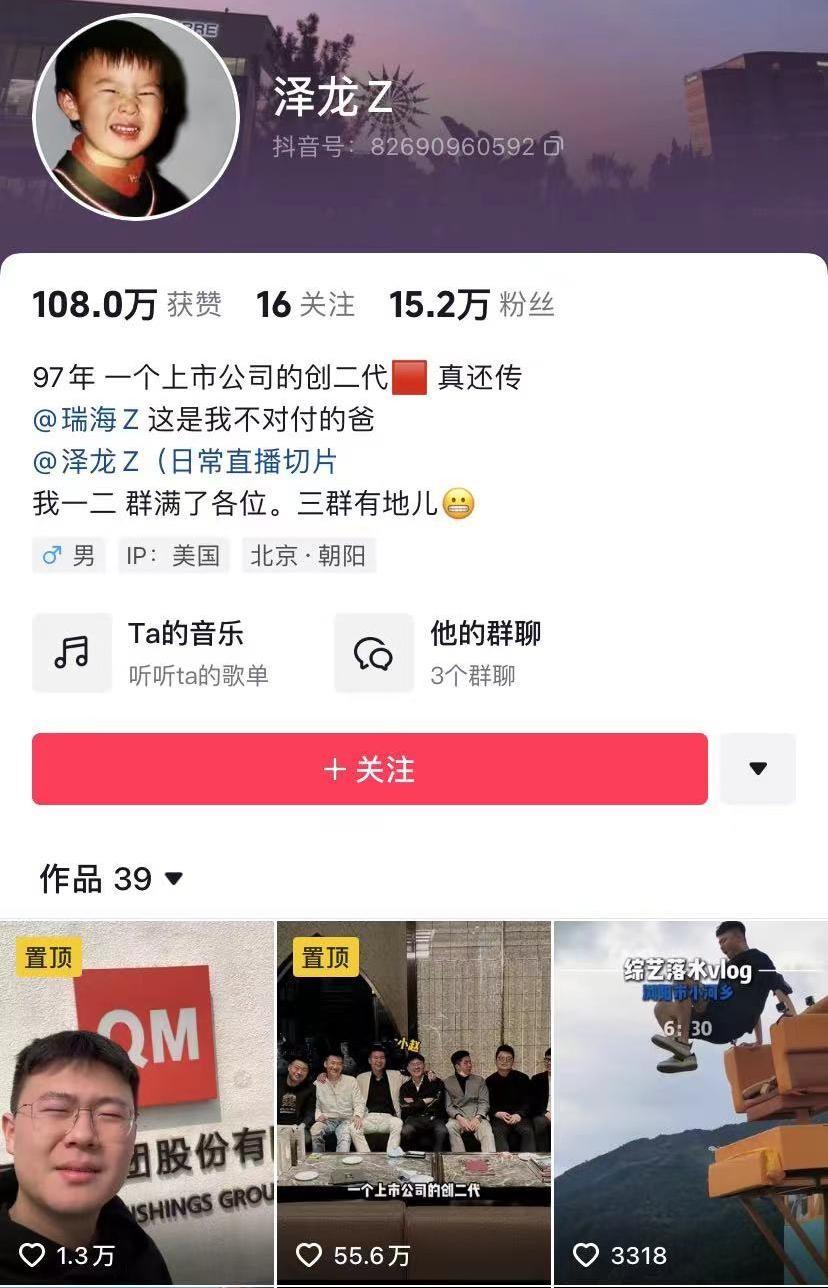Open the pinned QM video with 1.3万 likes
This screenshot has height=1288, width=828.
pos(137,1100)
